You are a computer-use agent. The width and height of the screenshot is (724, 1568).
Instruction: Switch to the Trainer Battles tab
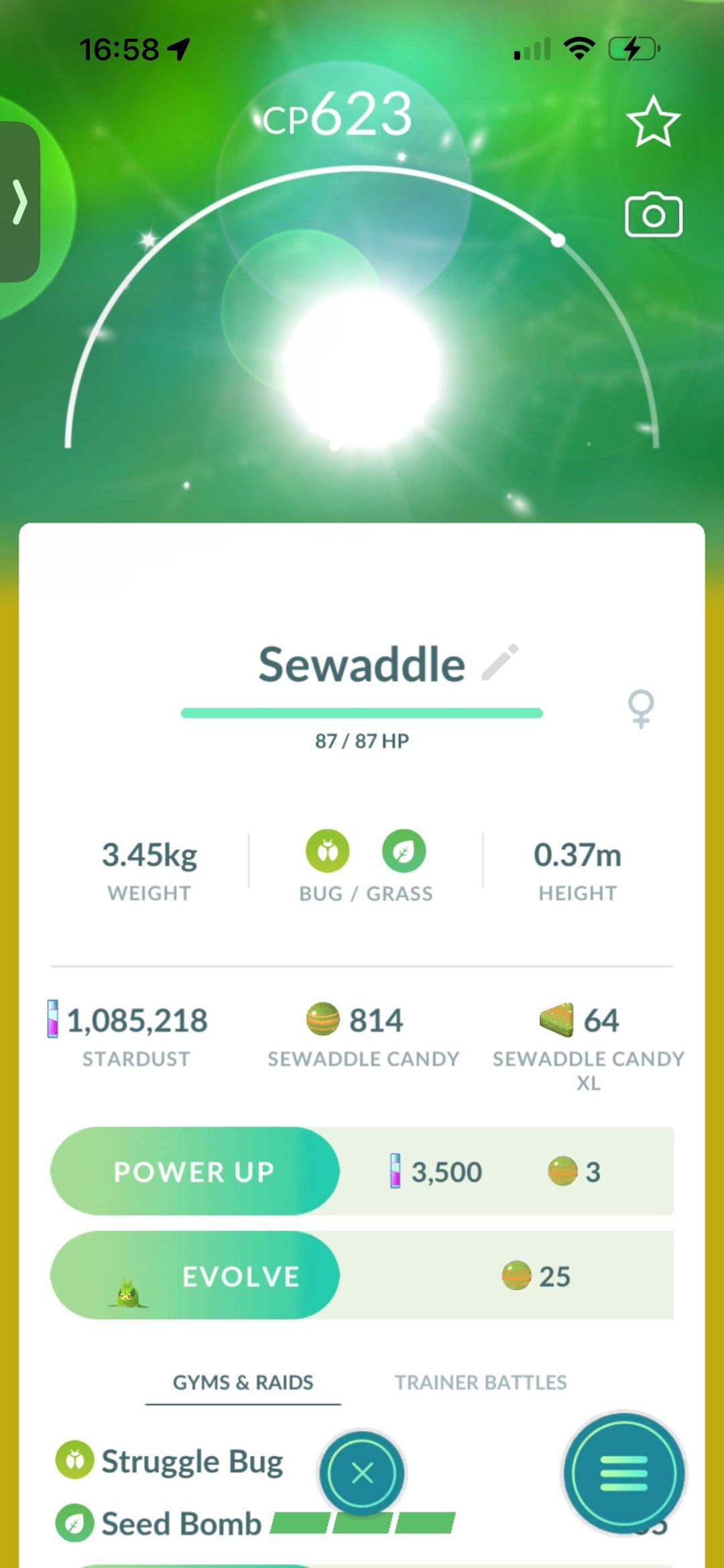coord(480,1383)
